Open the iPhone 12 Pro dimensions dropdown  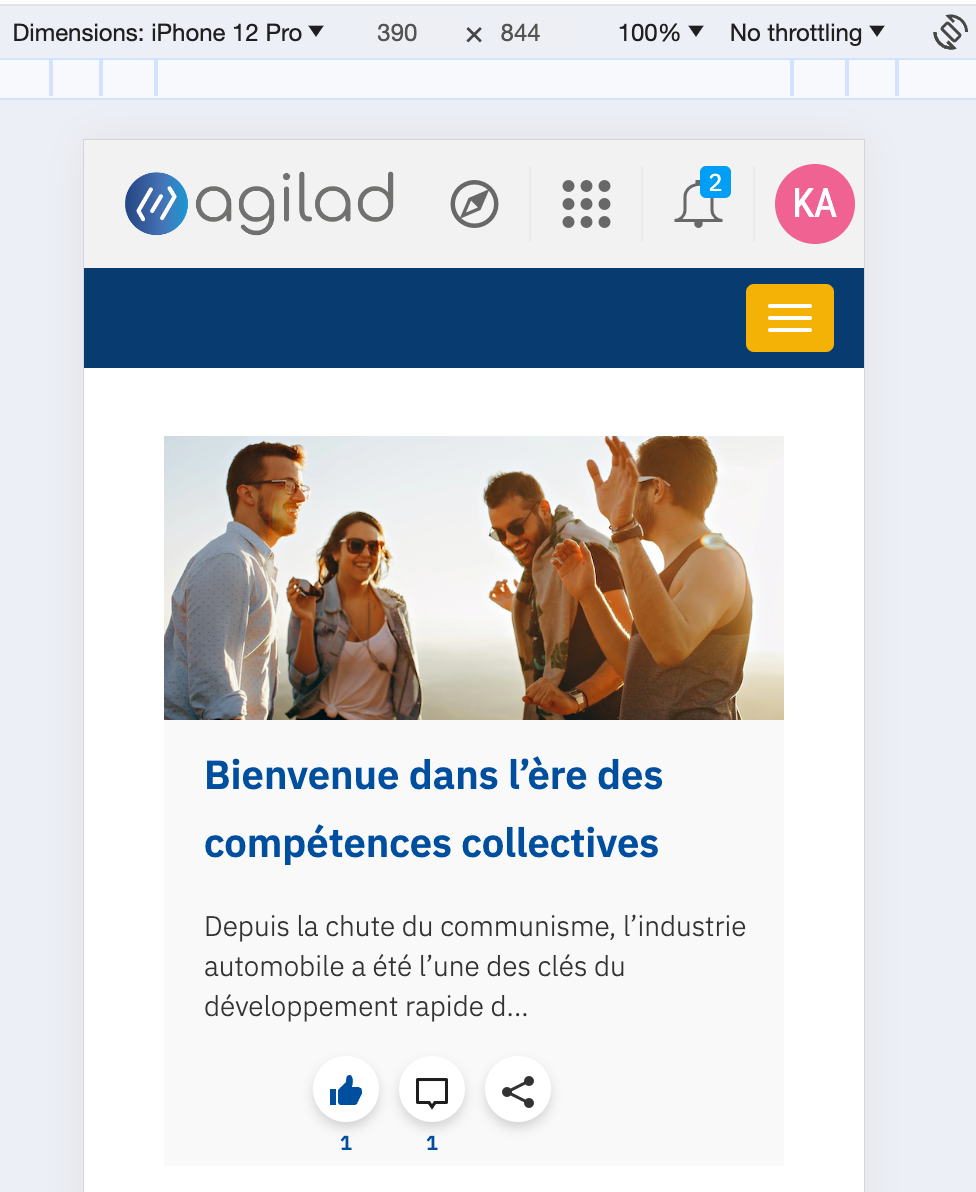[x=168, y=33]
